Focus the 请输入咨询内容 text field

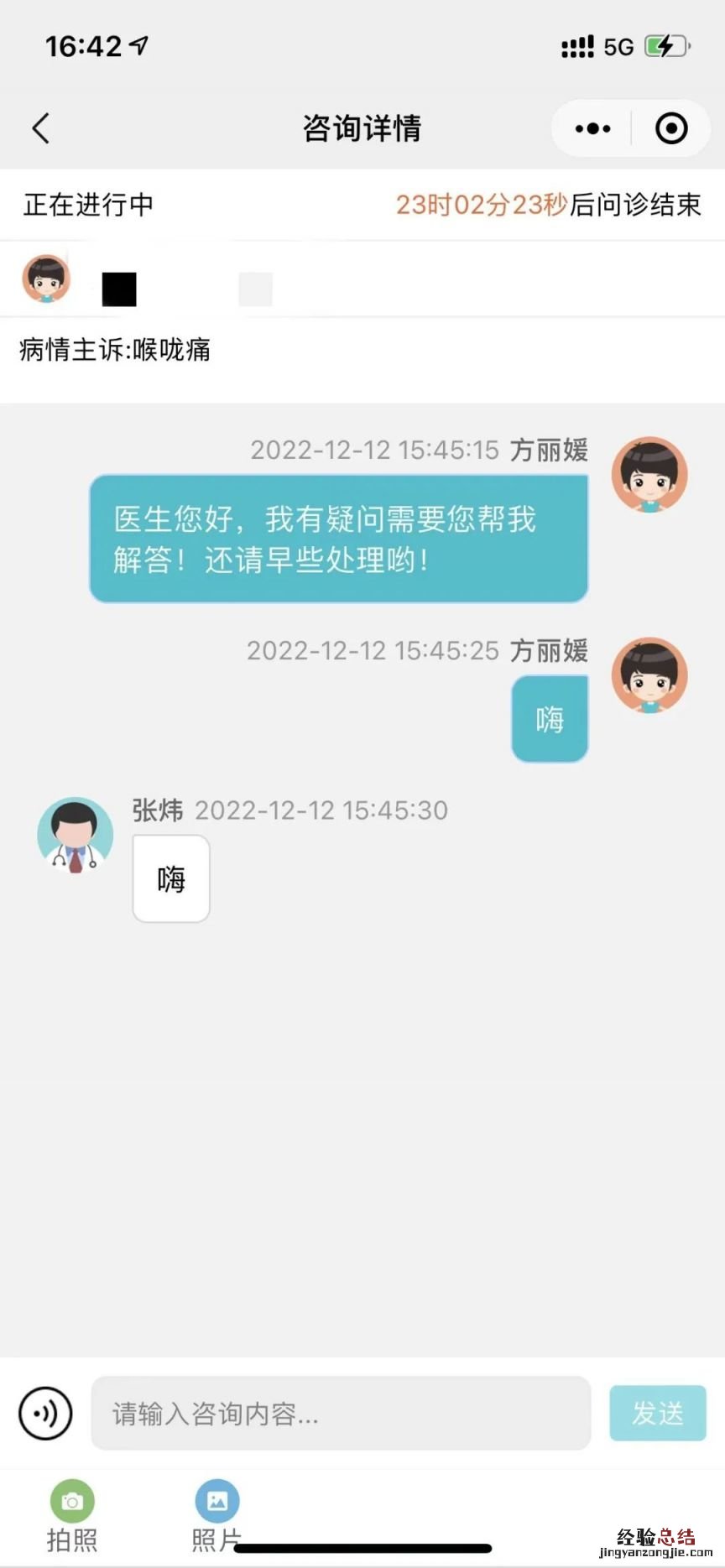[x=341, y=1414]
